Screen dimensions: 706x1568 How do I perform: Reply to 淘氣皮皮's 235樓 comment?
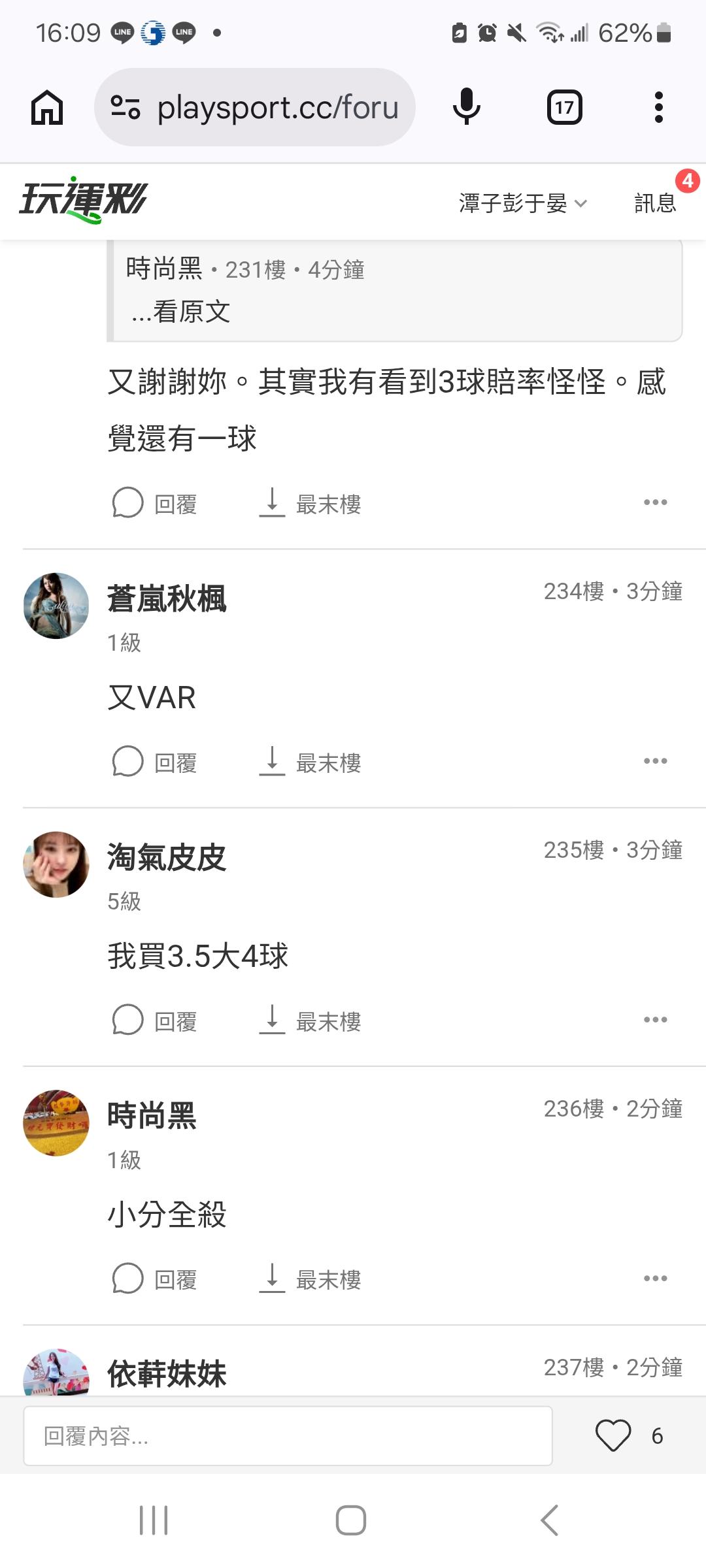pyautogui.click(x=156, y=1021)
